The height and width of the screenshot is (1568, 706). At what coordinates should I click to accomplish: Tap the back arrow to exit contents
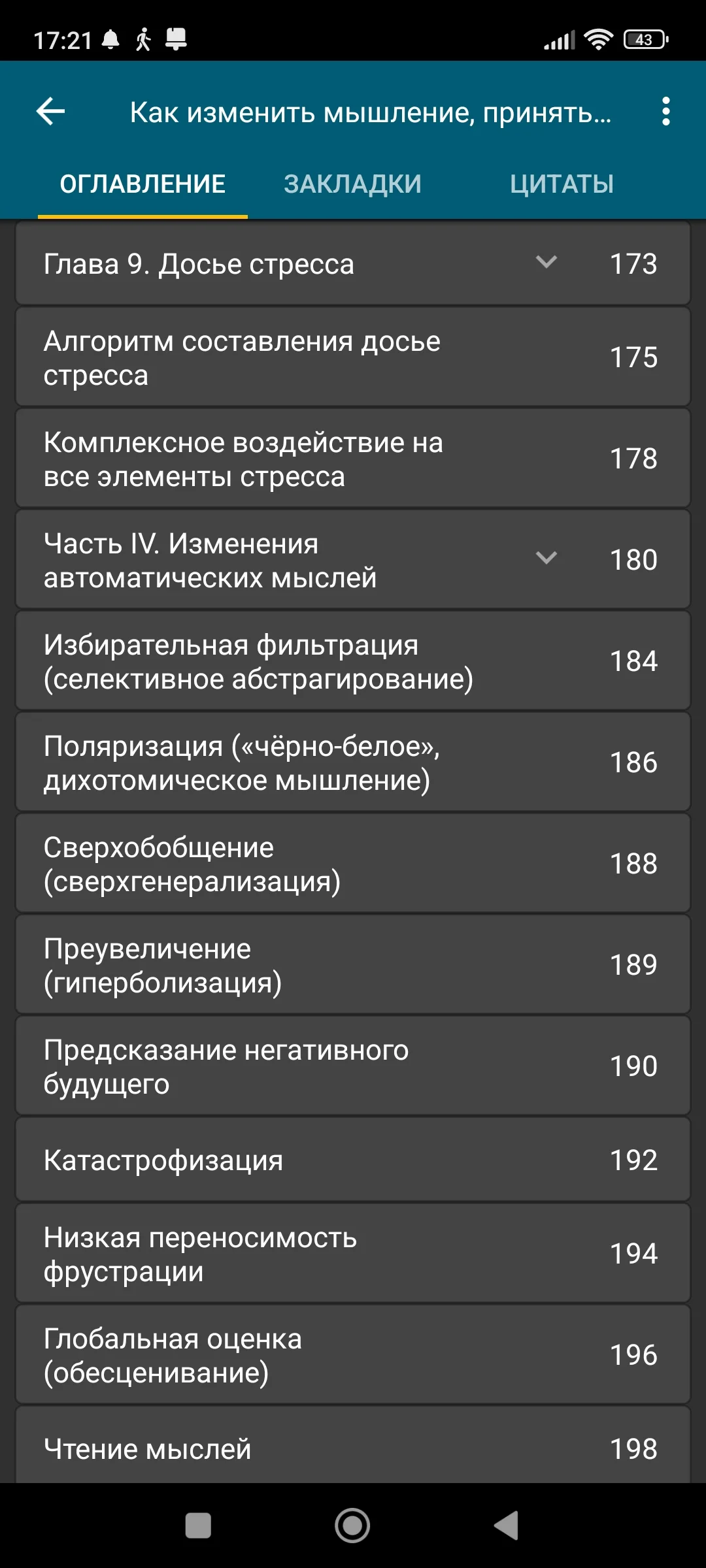click(x=49, y=112)
